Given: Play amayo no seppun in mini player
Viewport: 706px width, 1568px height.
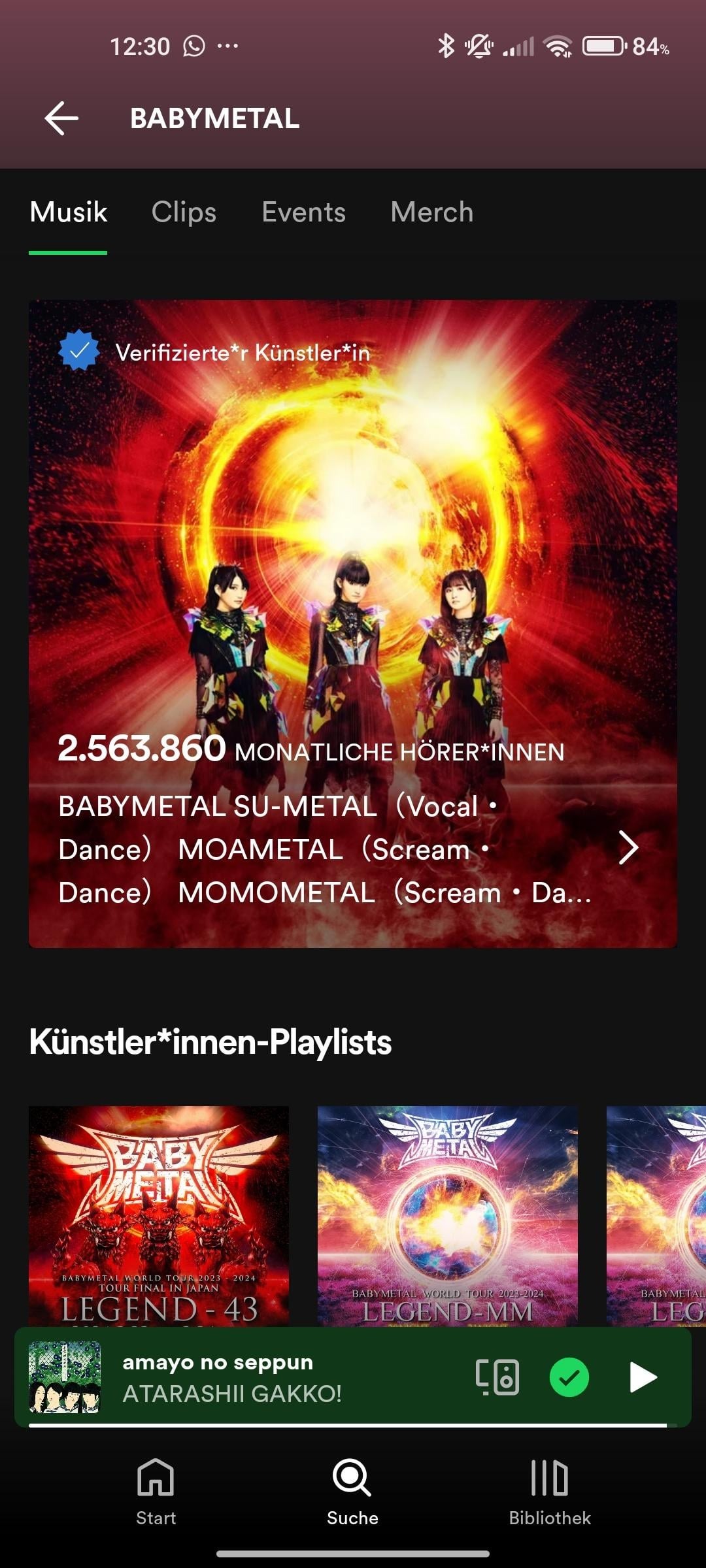Looking at the screenshot, I should (x=643, y=1377).
